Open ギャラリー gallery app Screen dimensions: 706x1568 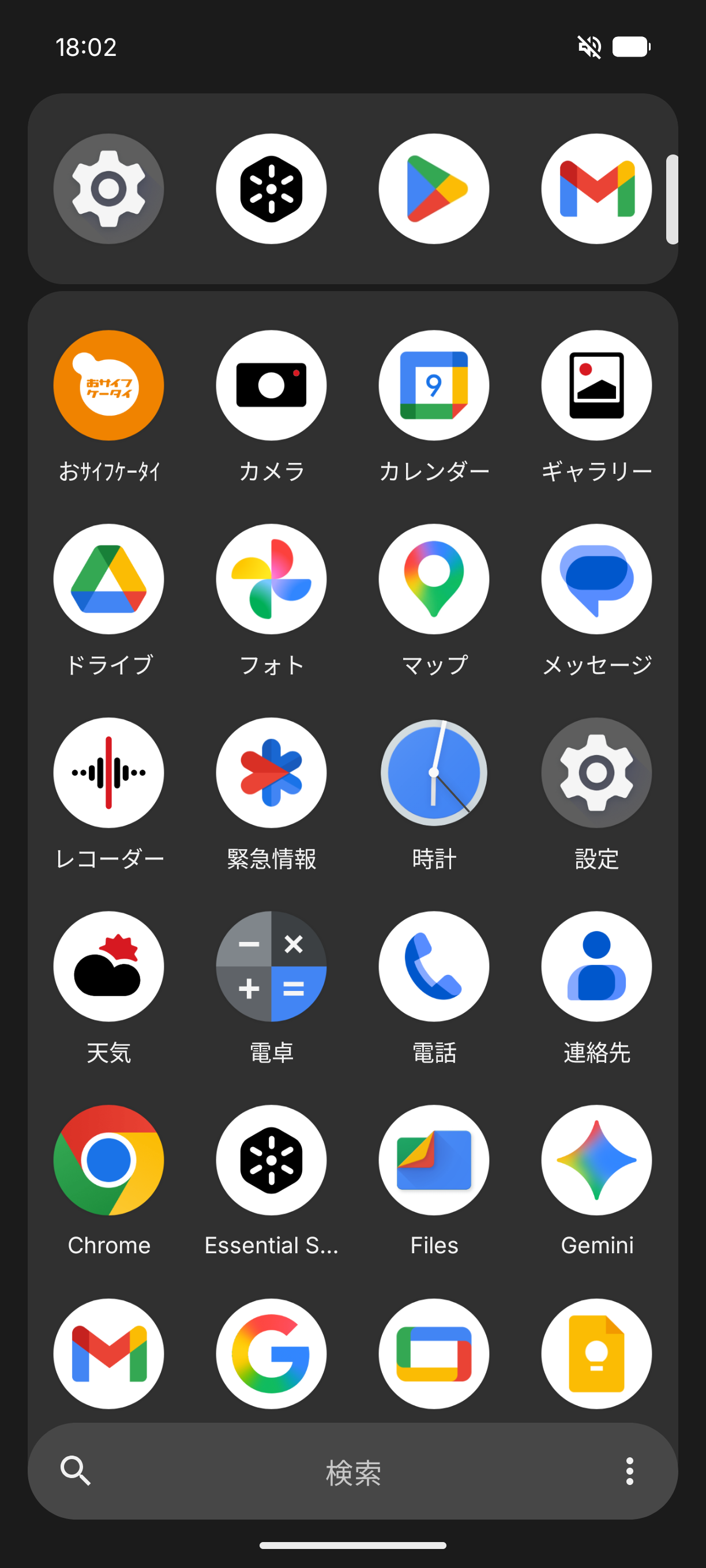(596, 385)
